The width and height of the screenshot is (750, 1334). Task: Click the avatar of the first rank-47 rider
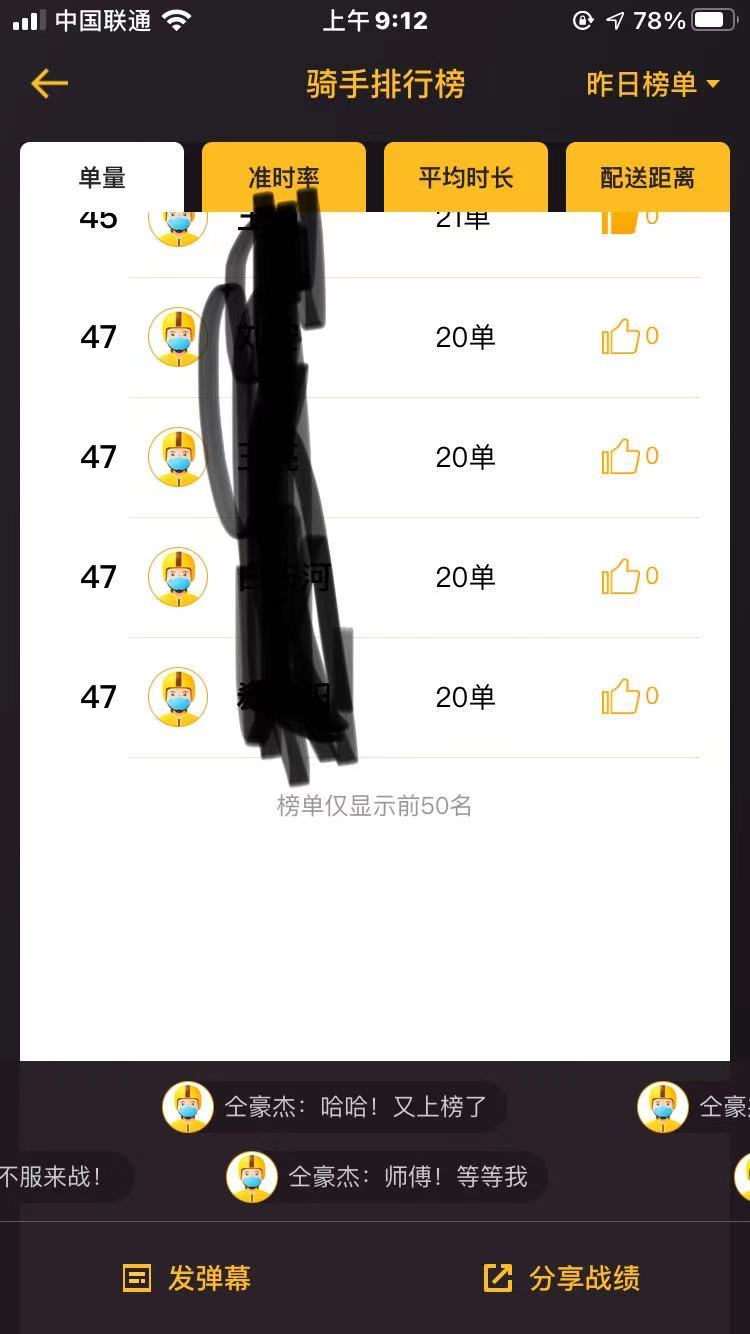tap(177, 337)
